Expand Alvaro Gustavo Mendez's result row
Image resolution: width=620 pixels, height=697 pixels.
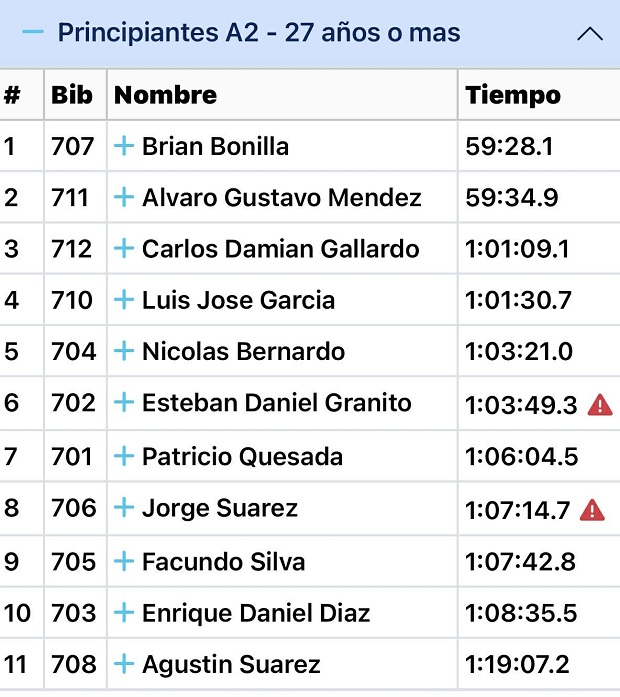click(124, 198)
